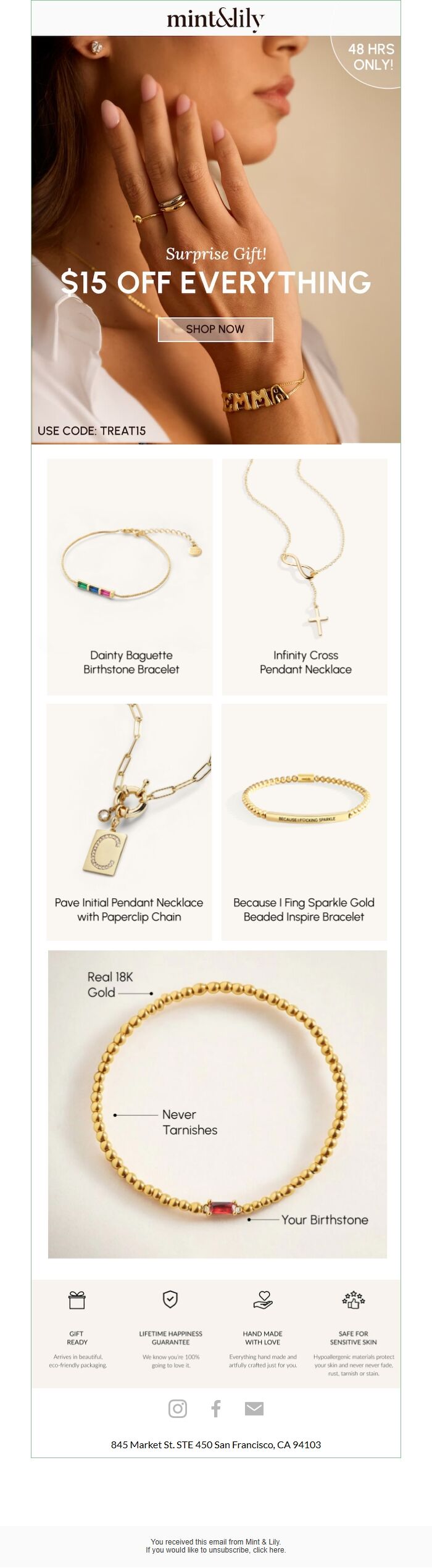This screenshot has height=1568, width=432.
Task: Visit the Facebook page icon
Action: pyautogui.click(x=216, y=1408)
